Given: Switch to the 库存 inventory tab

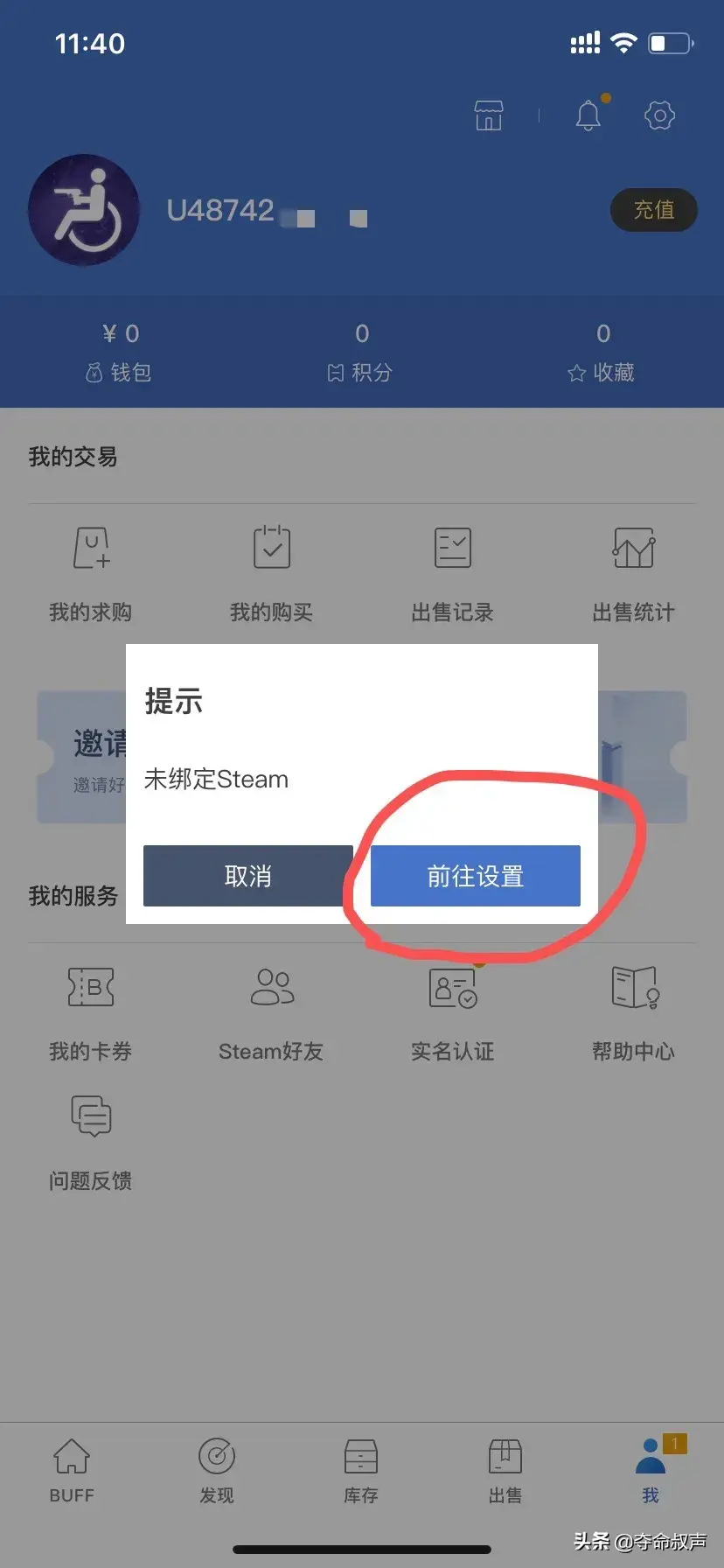Looking at the screenshot, I should click(361, 1472).
